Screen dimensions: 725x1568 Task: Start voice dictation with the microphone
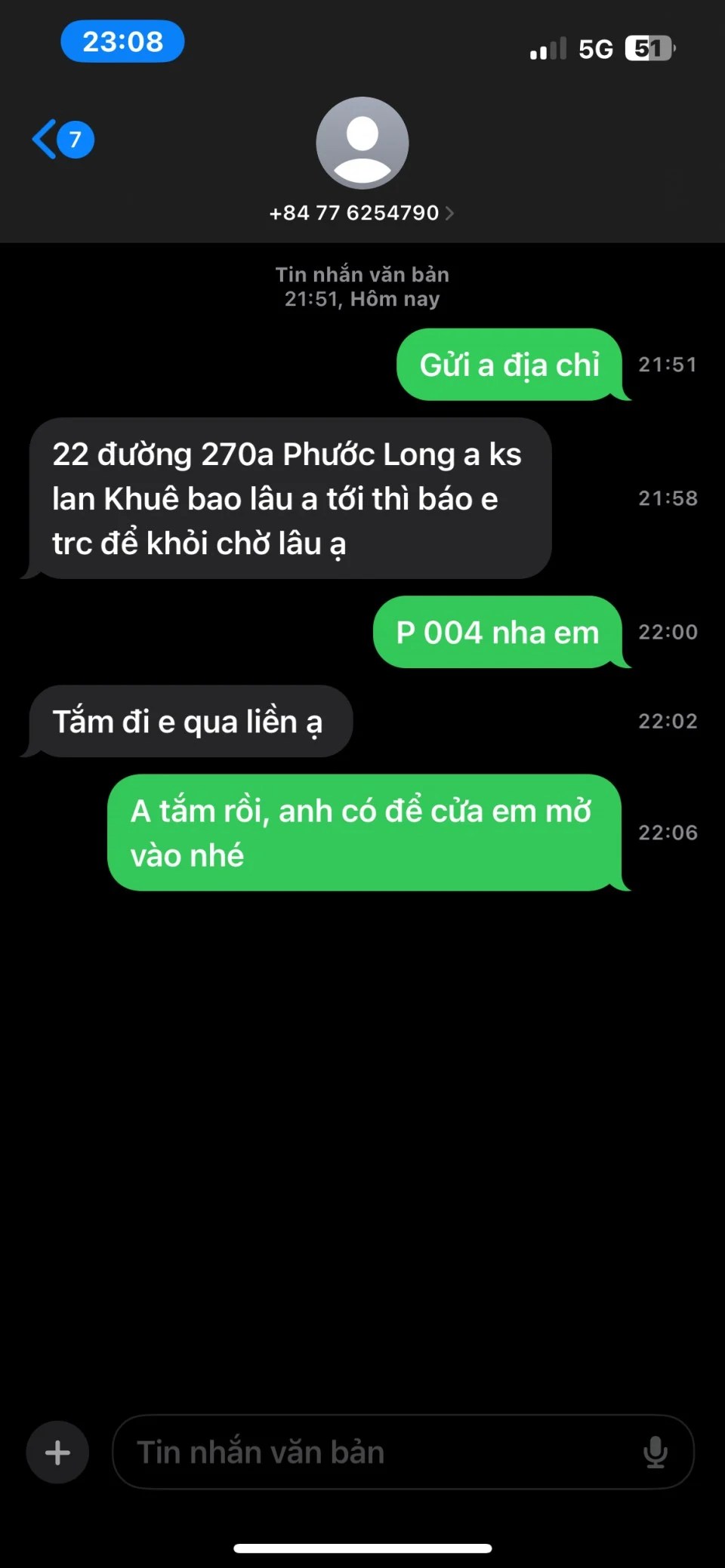point(655,1452)
